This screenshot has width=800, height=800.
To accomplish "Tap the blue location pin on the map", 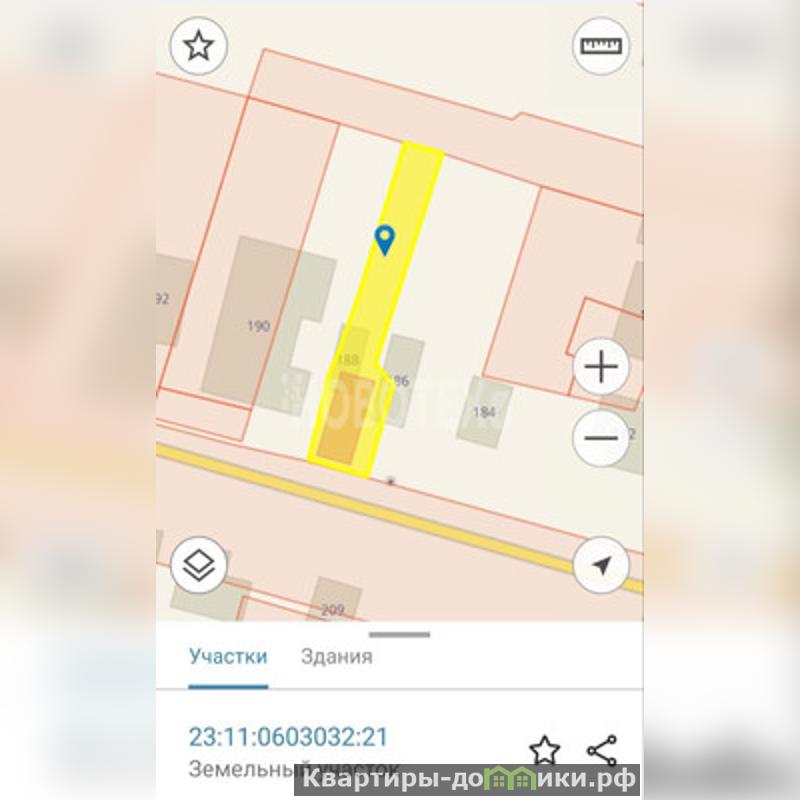I will click(384, 239).
